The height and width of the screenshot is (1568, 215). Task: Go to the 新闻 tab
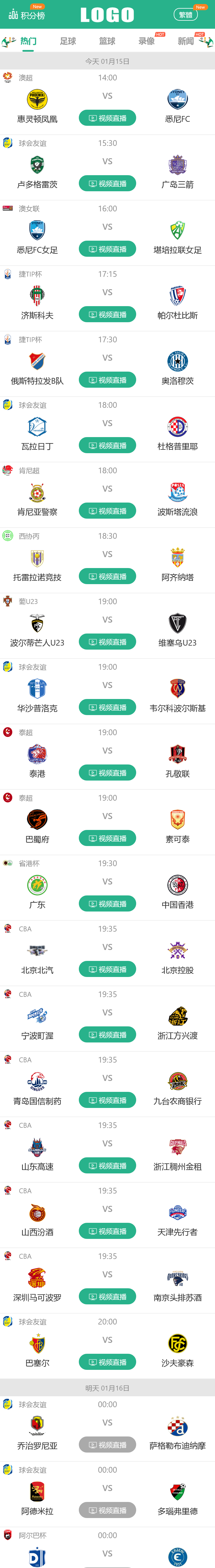(x=186, y=41)
